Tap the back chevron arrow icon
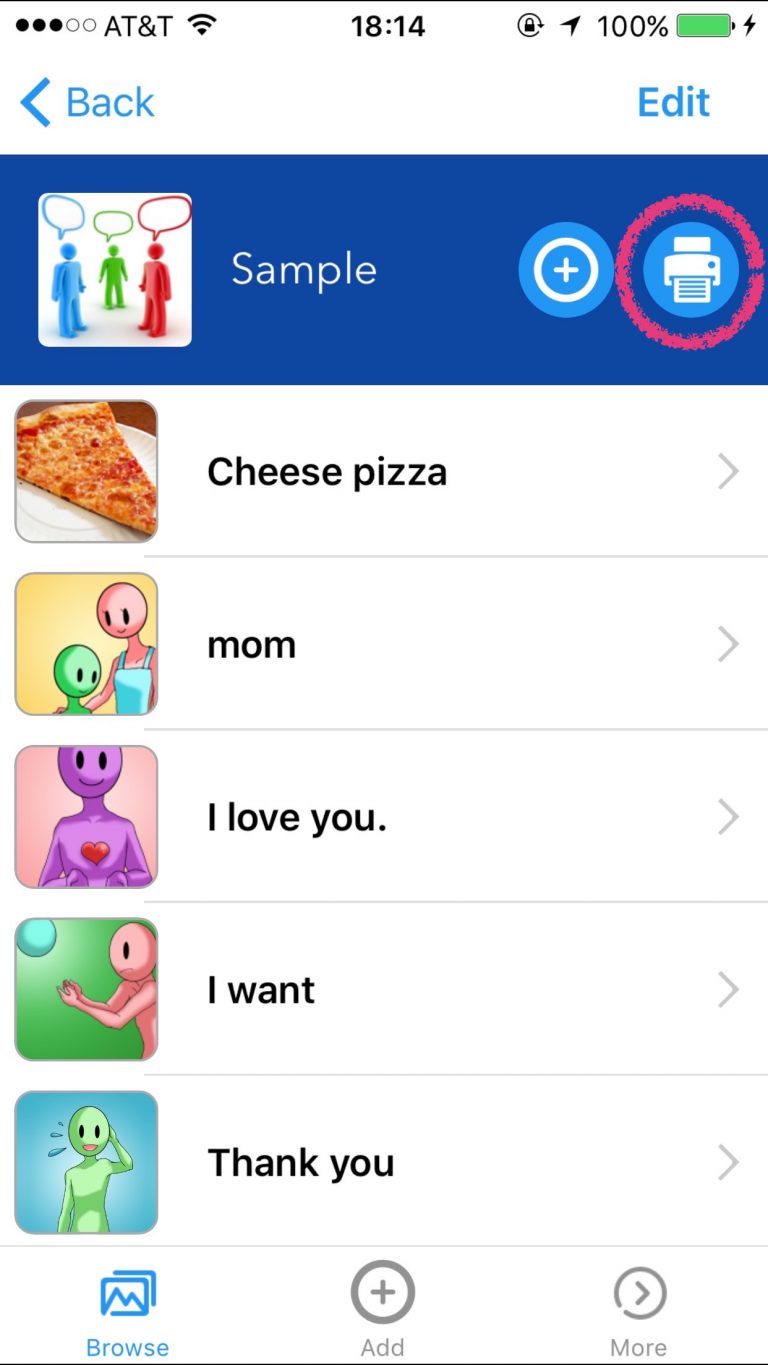768x1365 pixels. click(x=33, y=101)
